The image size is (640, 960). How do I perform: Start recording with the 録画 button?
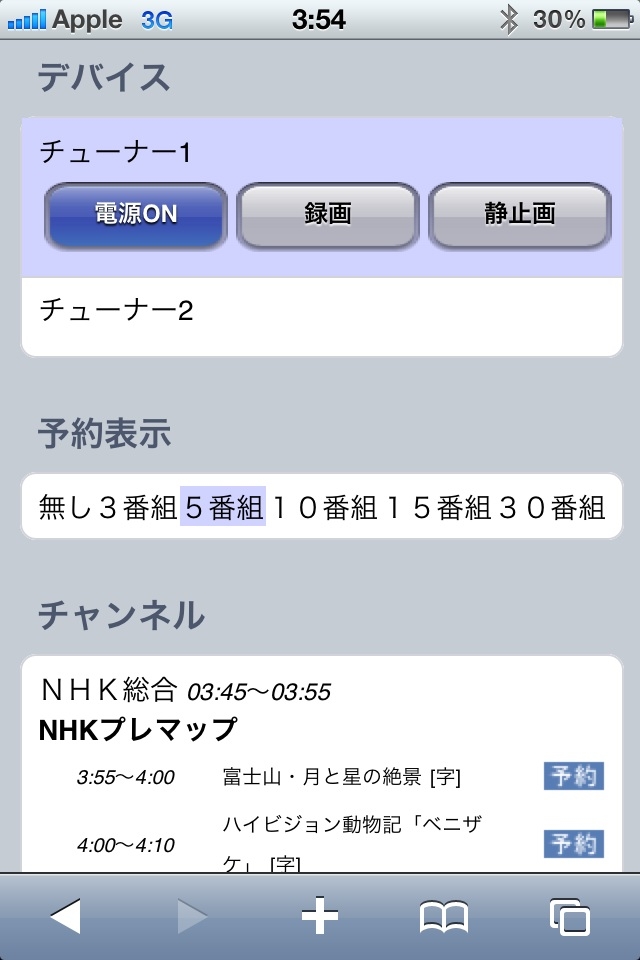point(327,215)
